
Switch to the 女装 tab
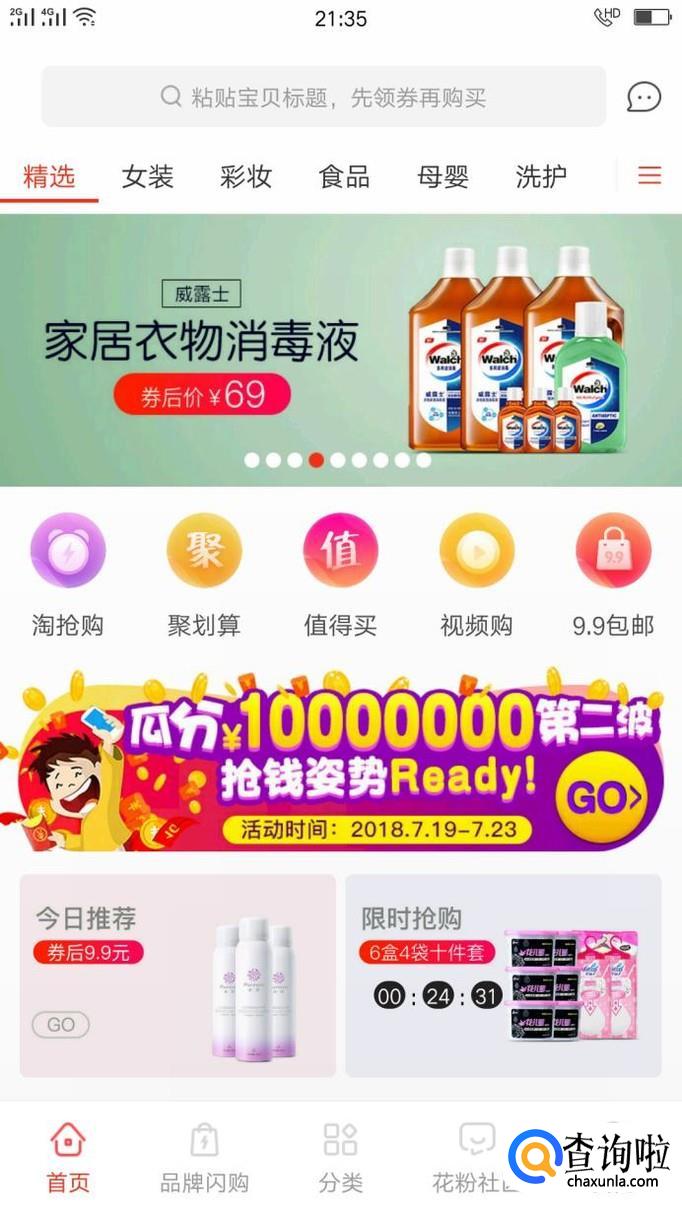(147, 177)
